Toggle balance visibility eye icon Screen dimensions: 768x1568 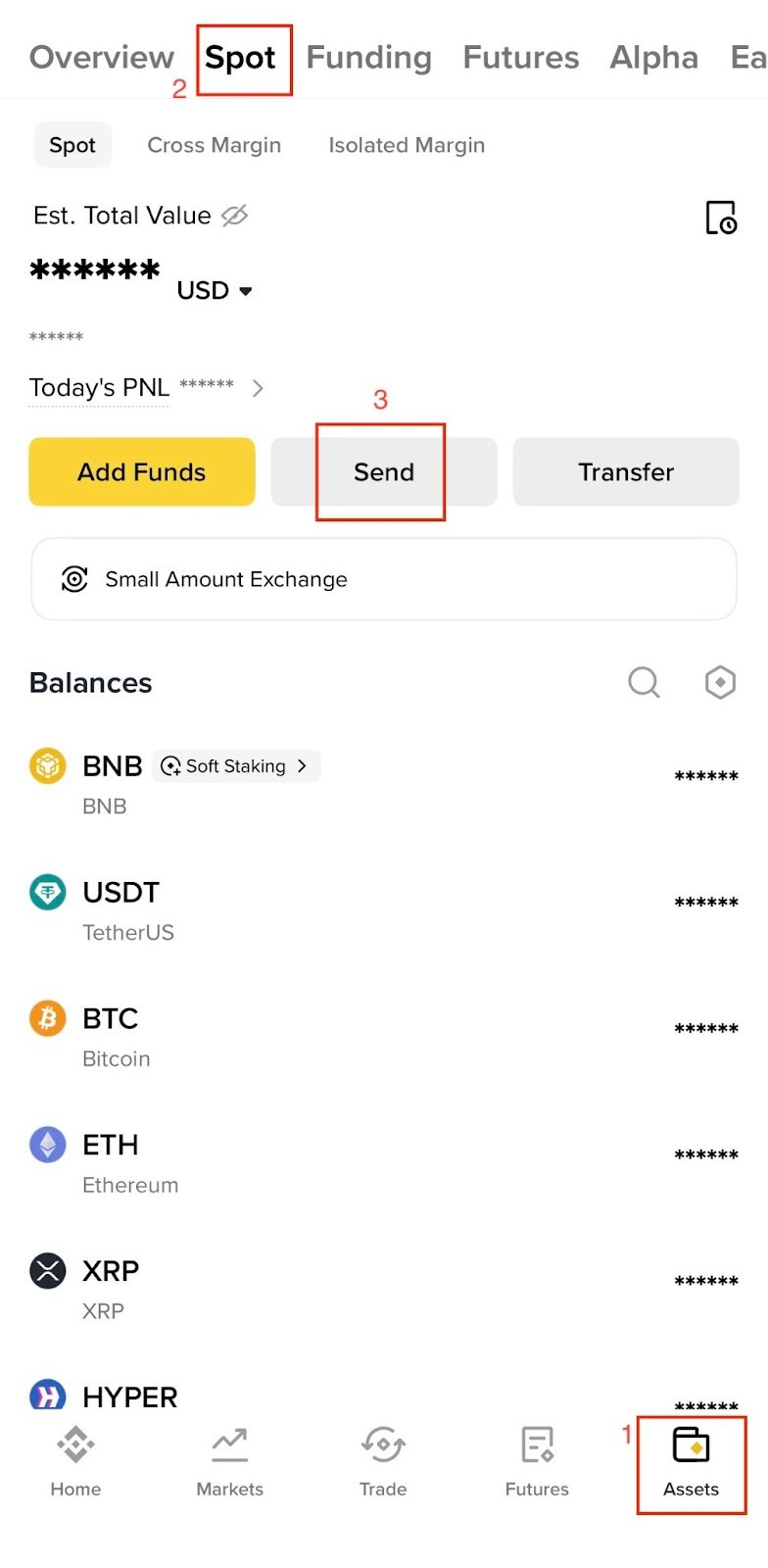click(x=235, y=216)
